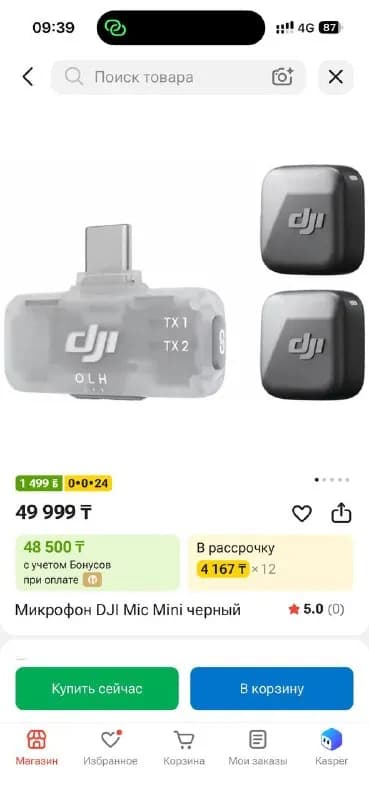Open the Kasper tab
The height and width of the screenshot is (800, 369).
tap(331, 747)
